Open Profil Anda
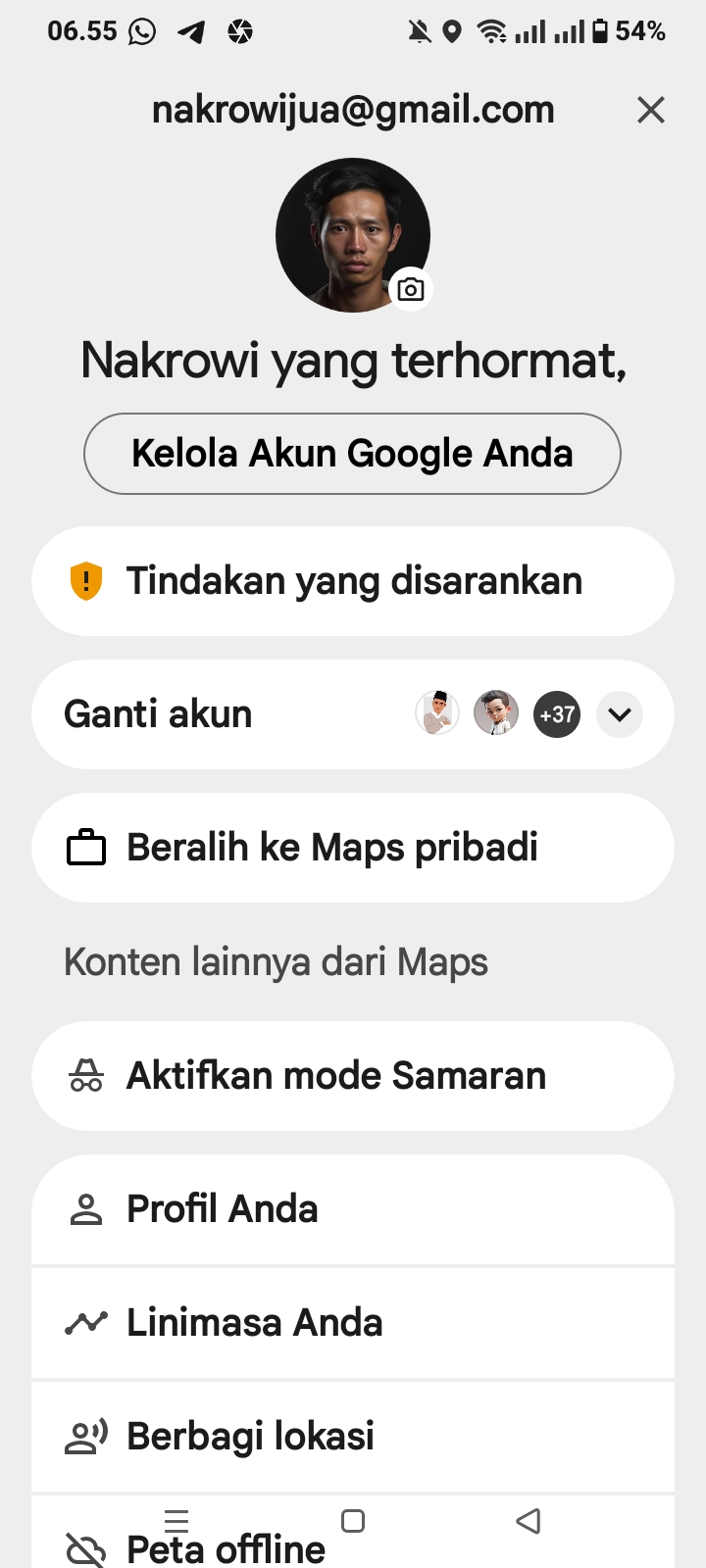Viewport: 706px width, 1568px height. click(x=352, y=1209)
